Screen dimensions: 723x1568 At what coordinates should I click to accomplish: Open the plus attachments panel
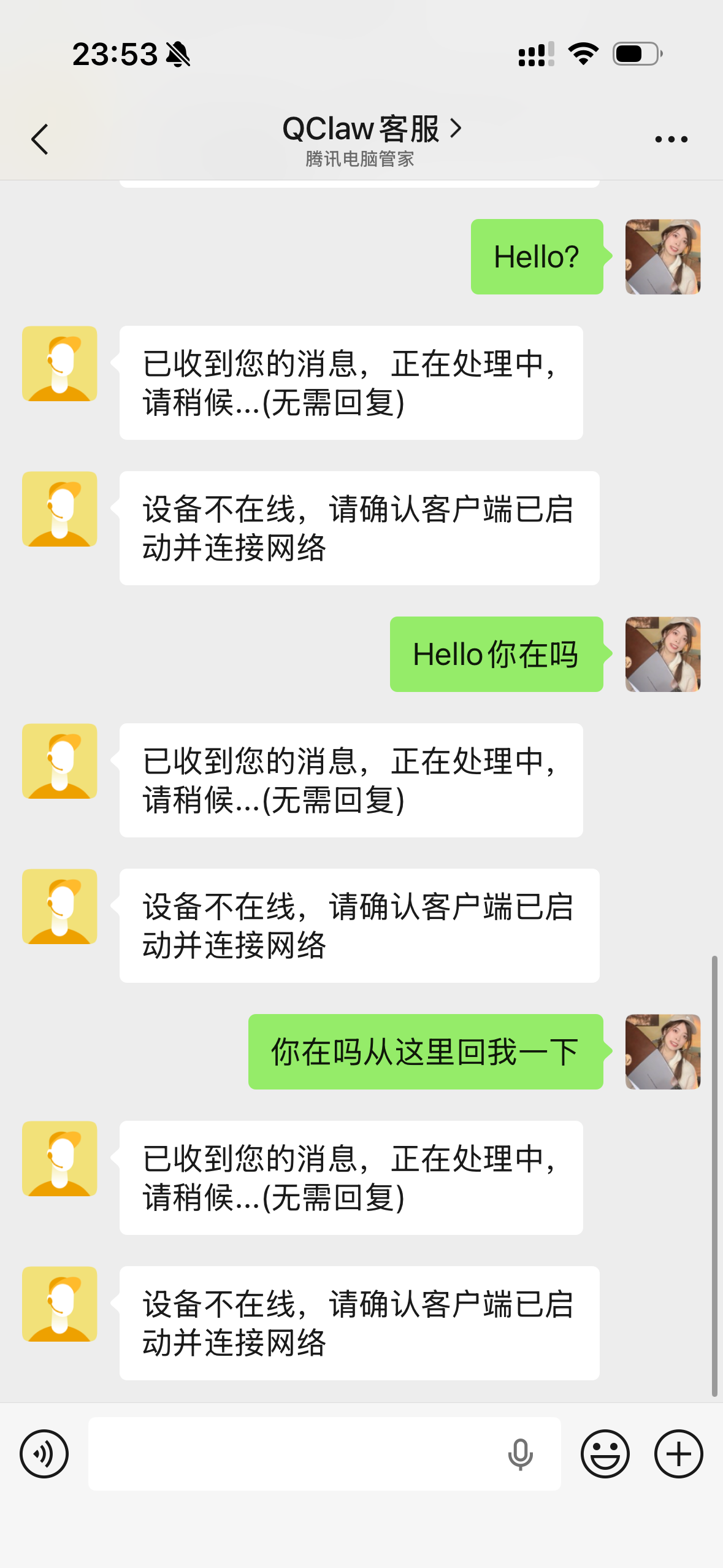coord(678,1453)
